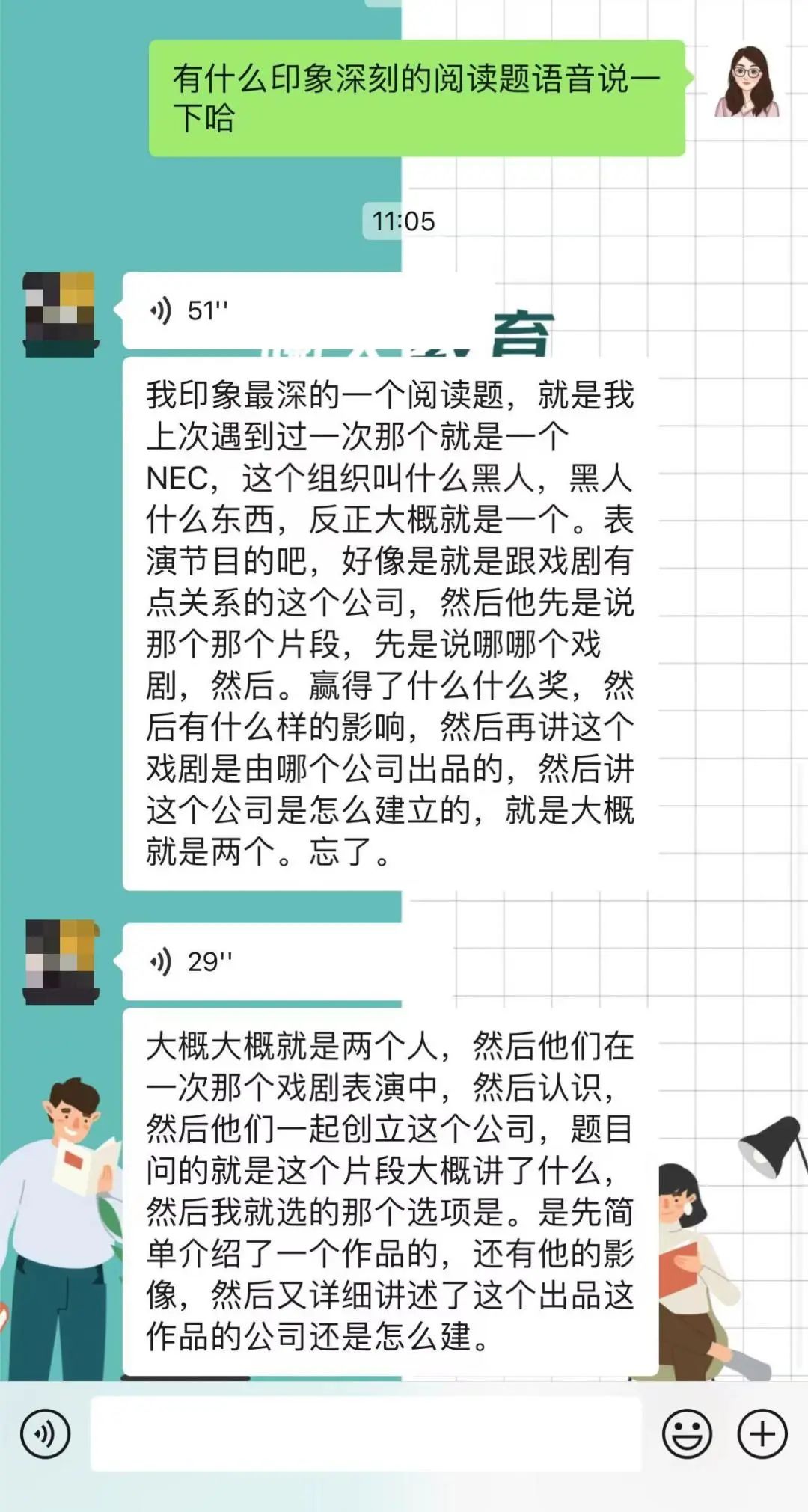
Task: Open avatar beside the 51-second voice message
Action: pyautogui.click(x=61, y=314)
